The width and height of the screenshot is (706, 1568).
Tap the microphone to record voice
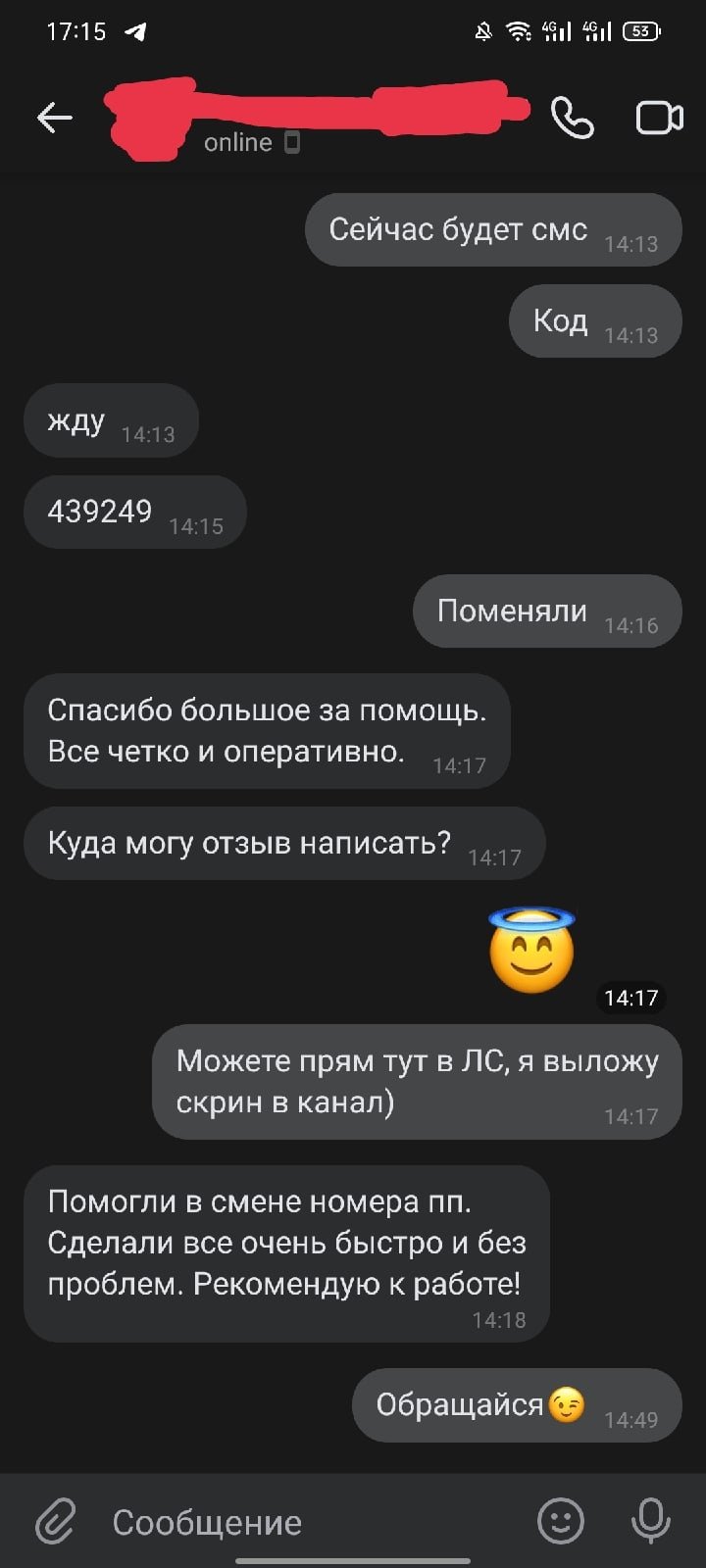click(650, 1521)
